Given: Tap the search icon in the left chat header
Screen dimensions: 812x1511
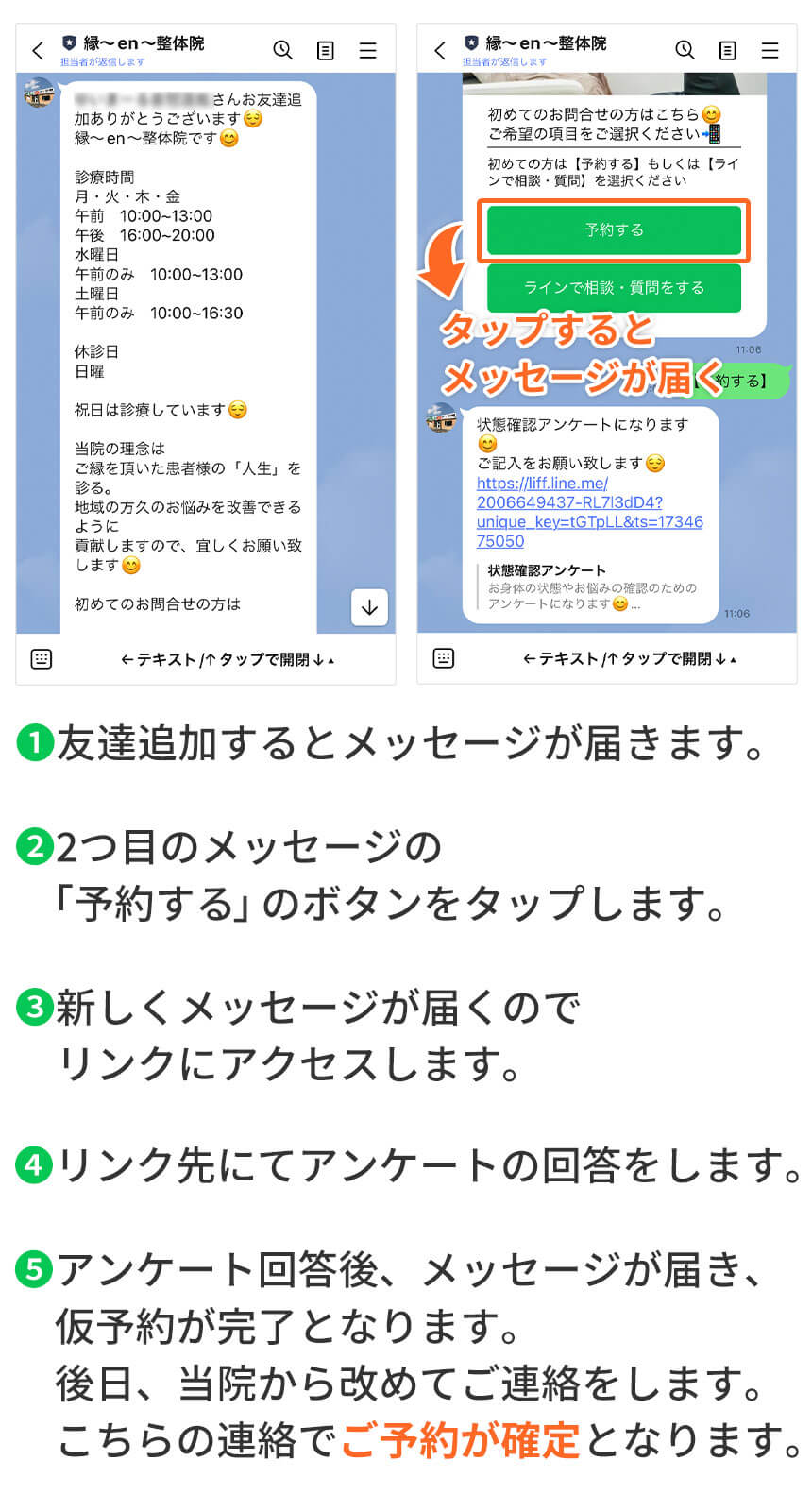Looking at the screenshot, I should [x=283, y=50].
